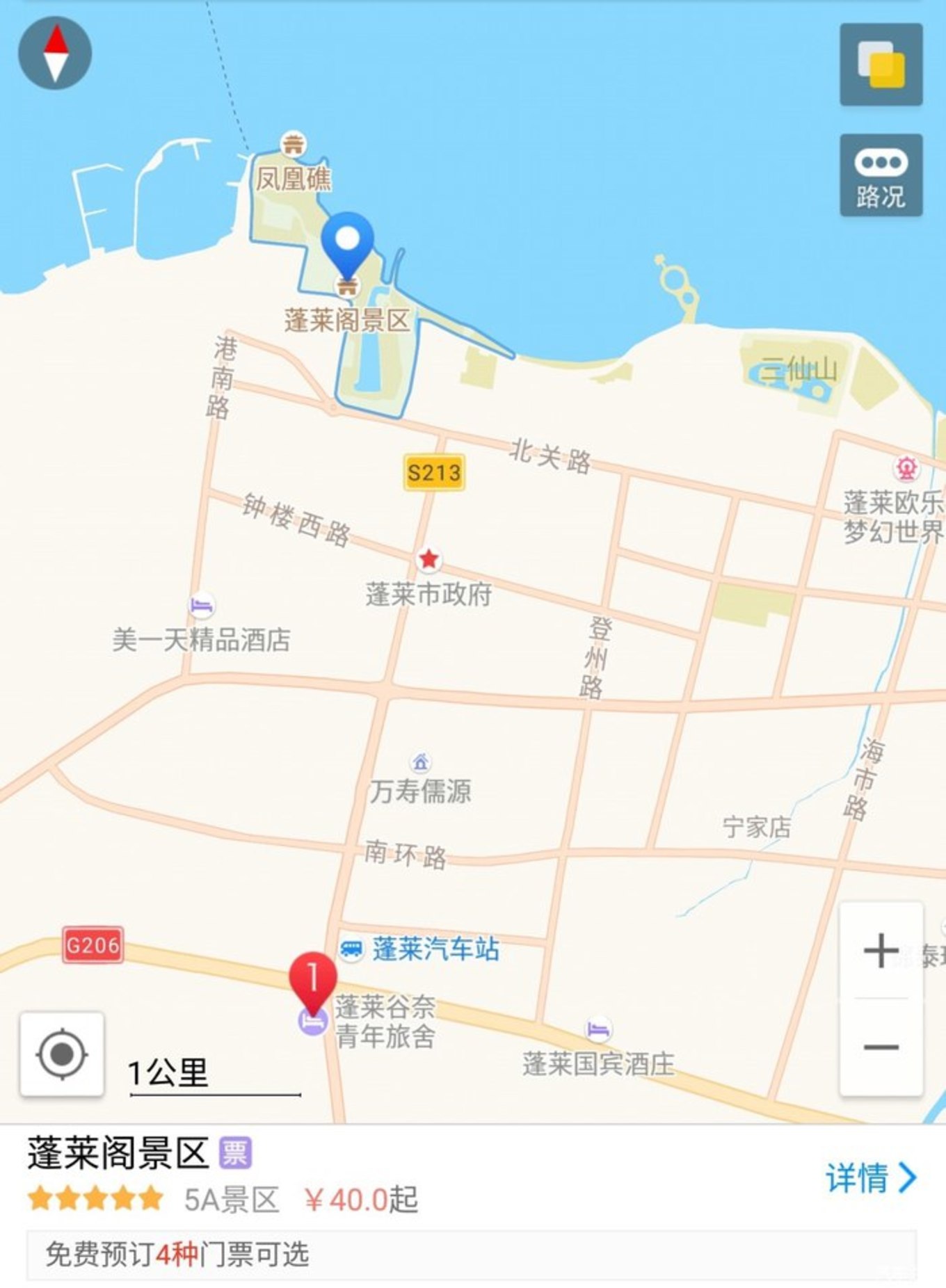Tap the compass to reset map orientation
The image size is (946, 1288).
point(55,54)
